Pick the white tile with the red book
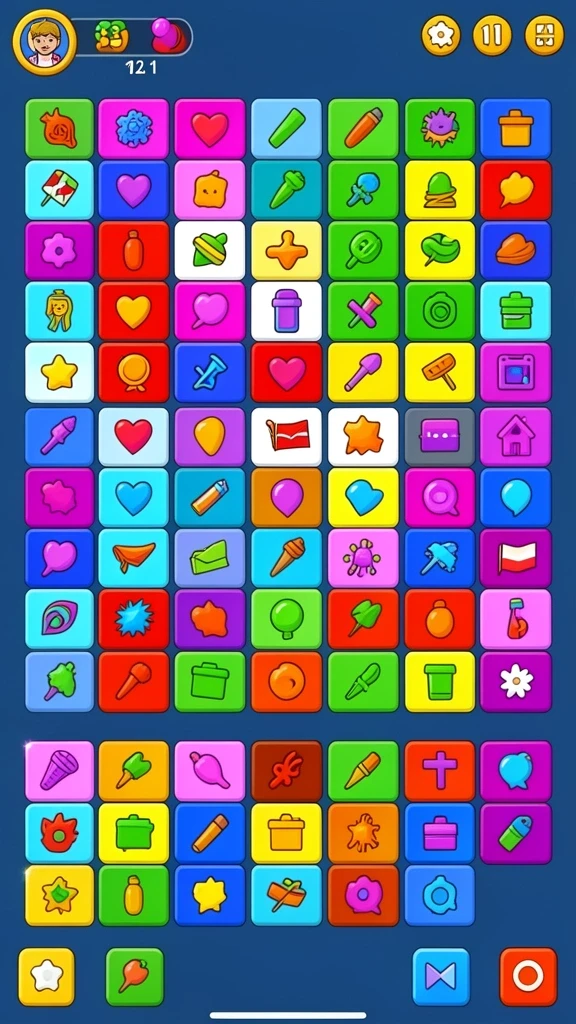The image size is (576, 1024). click(286, 436)
